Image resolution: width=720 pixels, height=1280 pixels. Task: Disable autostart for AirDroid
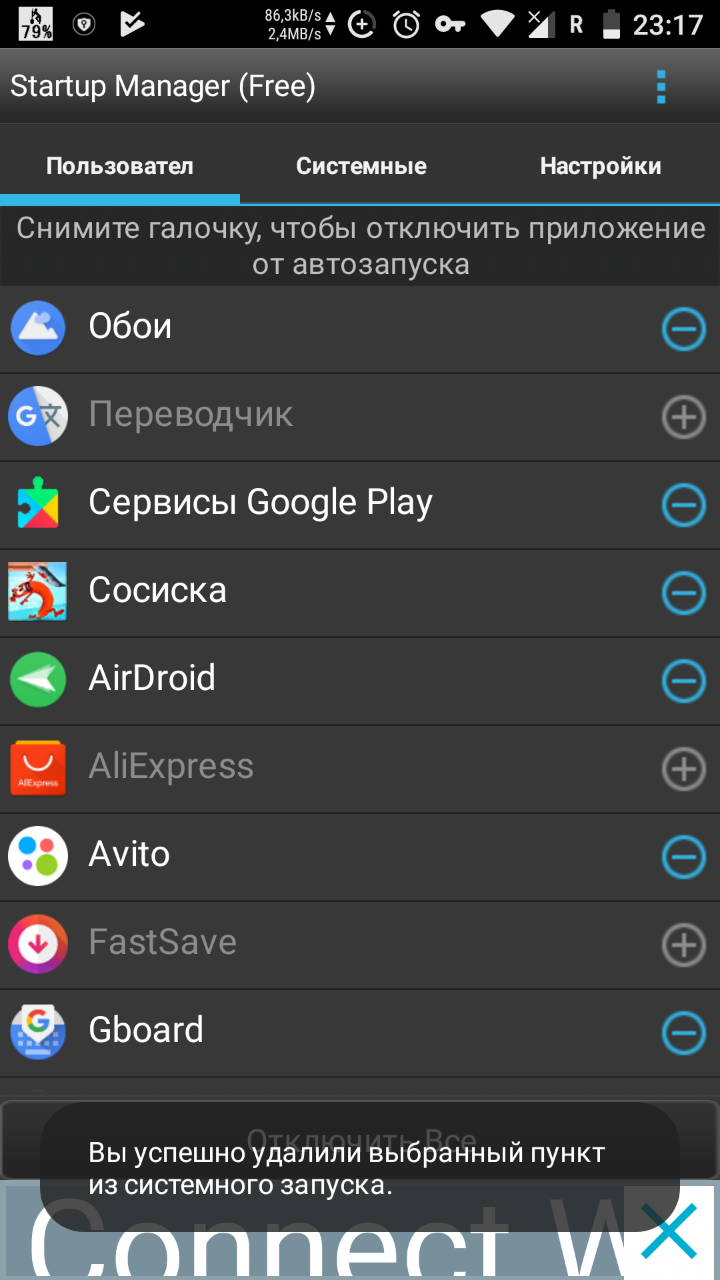point(684,681)
